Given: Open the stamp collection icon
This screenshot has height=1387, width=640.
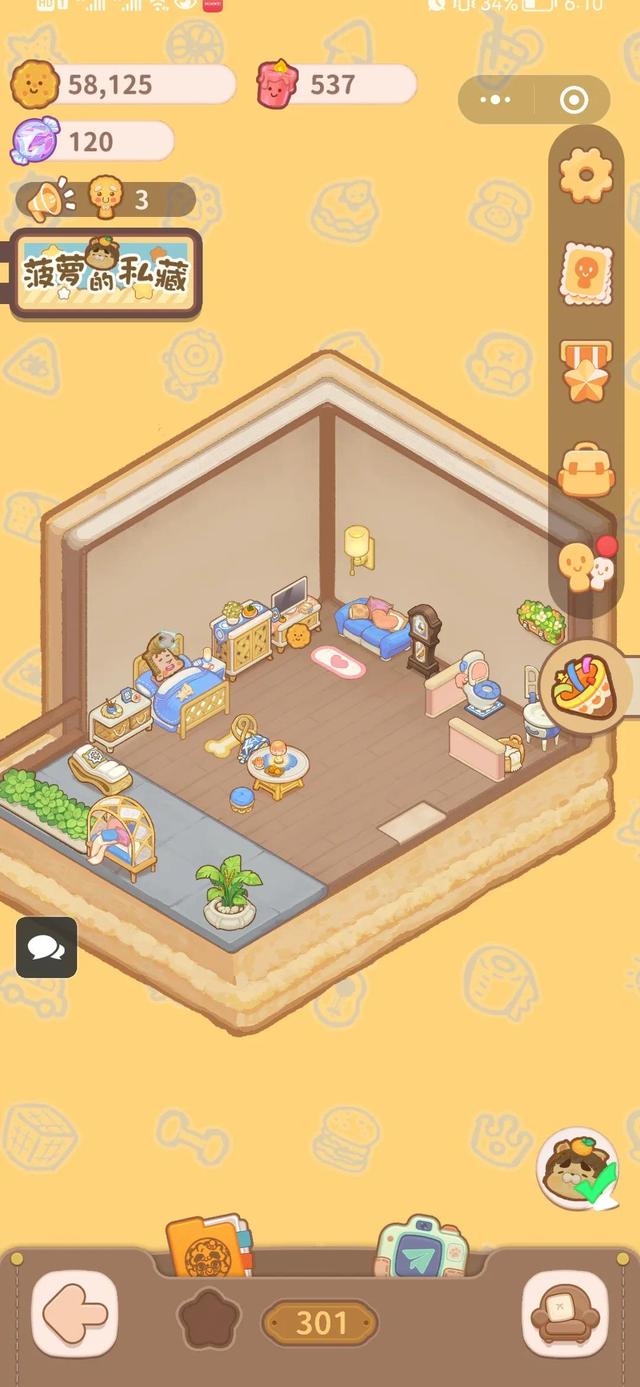Looking at the screenshot, I should pyautogui.click(x=585, y=272).
